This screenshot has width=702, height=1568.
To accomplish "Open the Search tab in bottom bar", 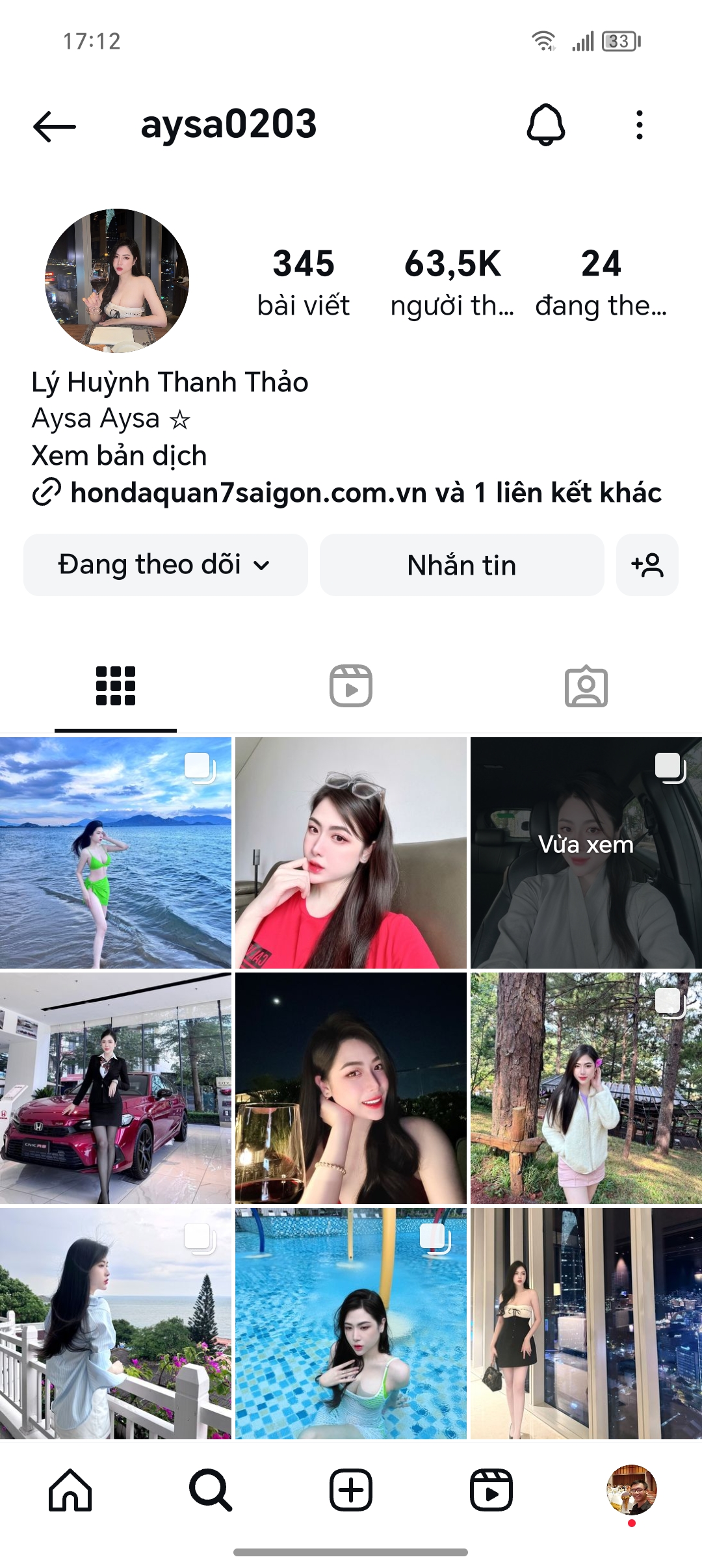I will coord(211,1490).
